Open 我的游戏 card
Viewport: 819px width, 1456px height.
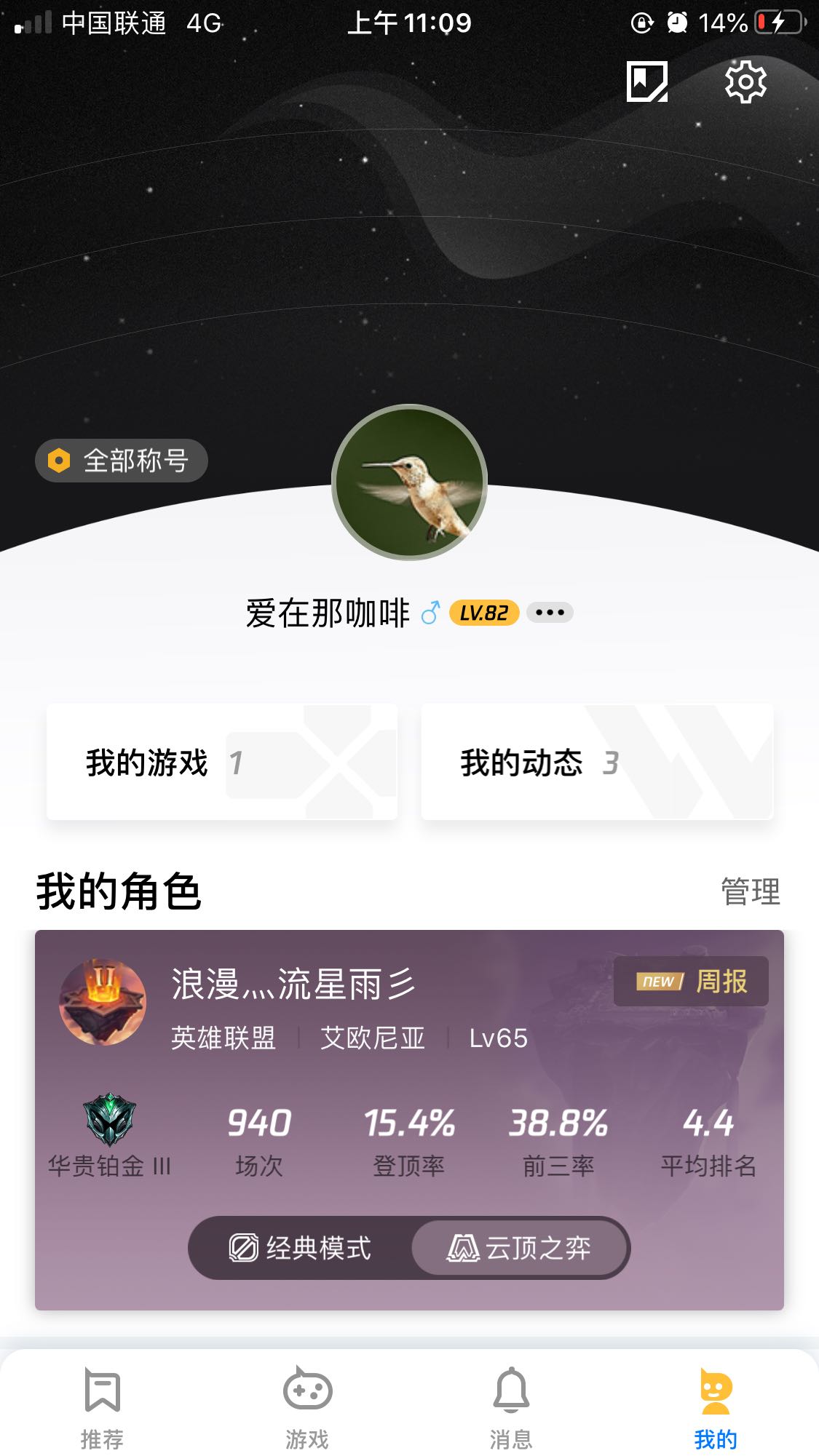222,762
